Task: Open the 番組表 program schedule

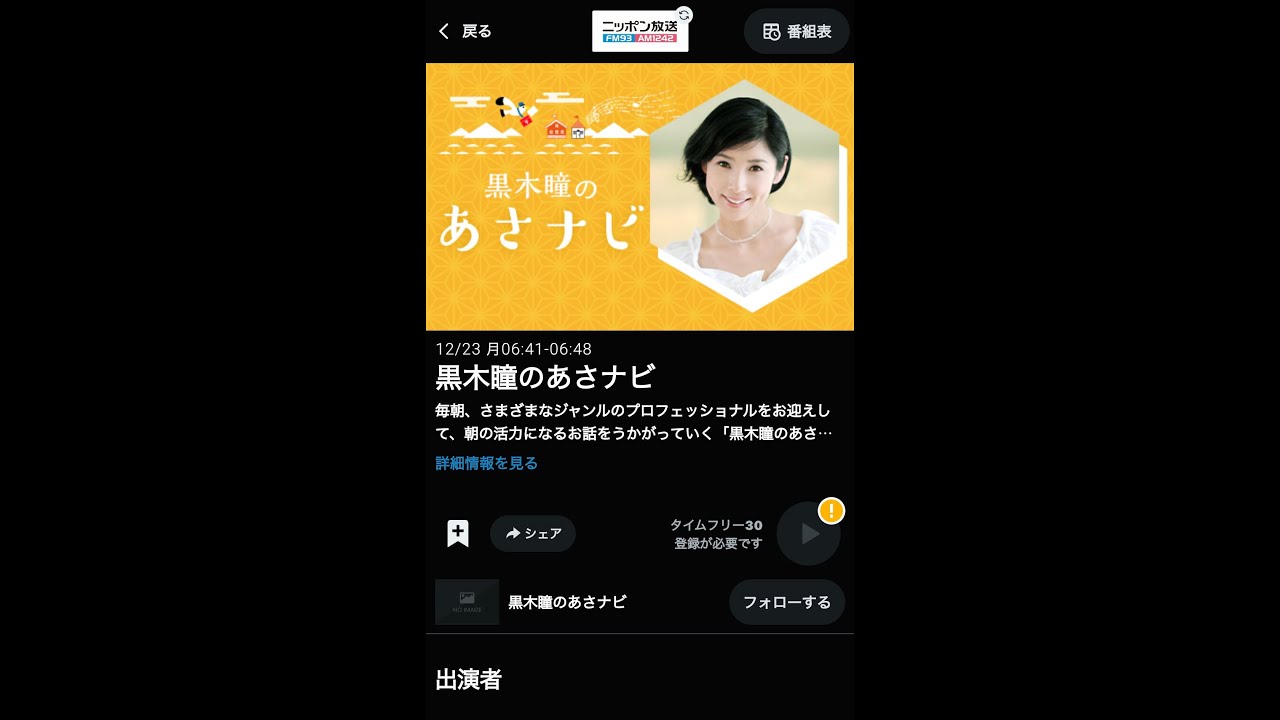Action: [x=796, y=31]
